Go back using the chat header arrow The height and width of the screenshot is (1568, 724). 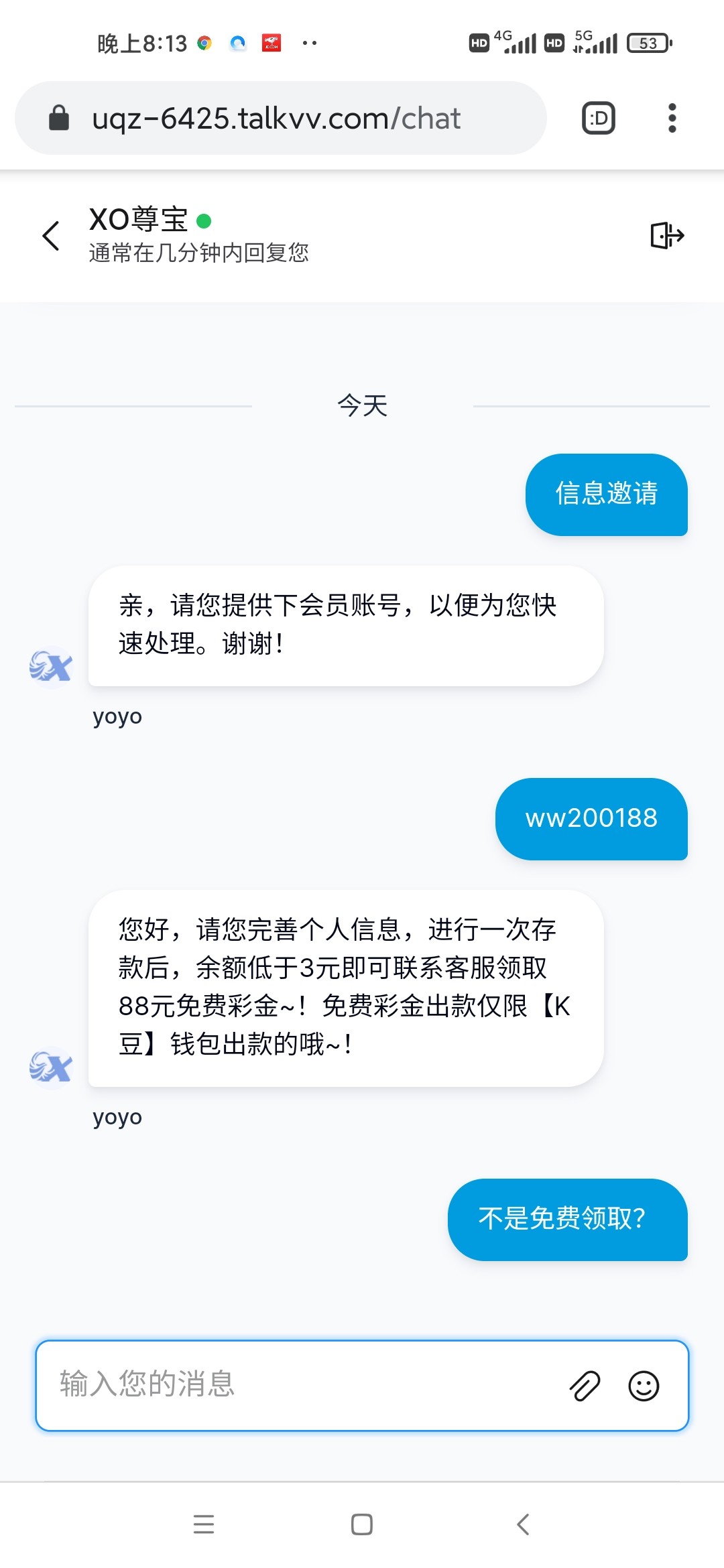pyautogui.click(x=51, y=236)
